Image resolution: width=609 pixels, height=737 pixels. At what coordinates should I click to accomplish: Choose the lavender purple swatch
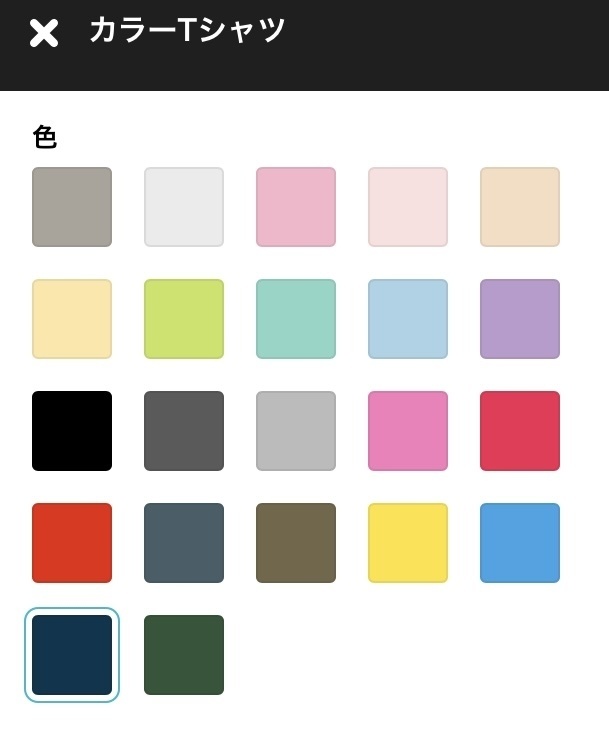pos(520,319)
